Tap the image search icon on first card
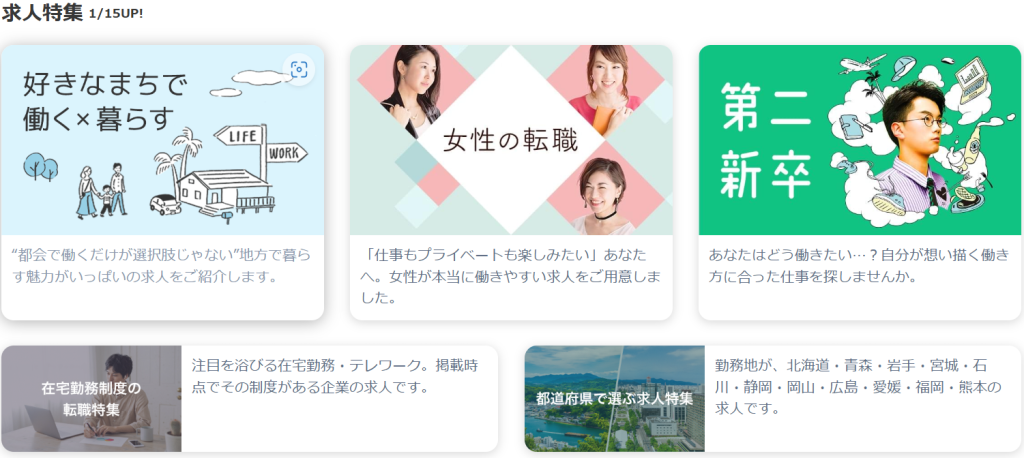 298,69
